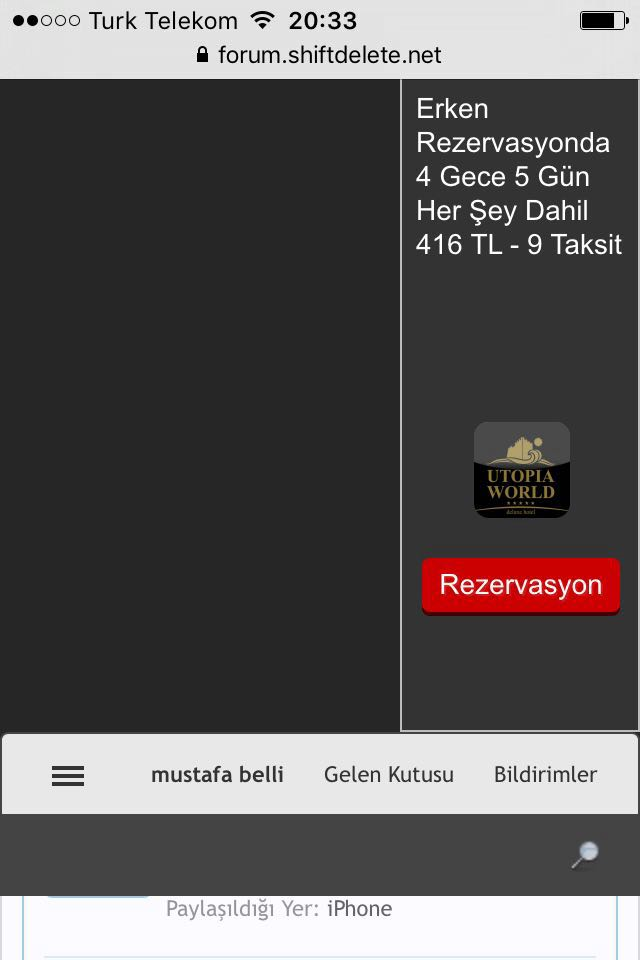Open Bildirimler notifications

tap(545, 775)
